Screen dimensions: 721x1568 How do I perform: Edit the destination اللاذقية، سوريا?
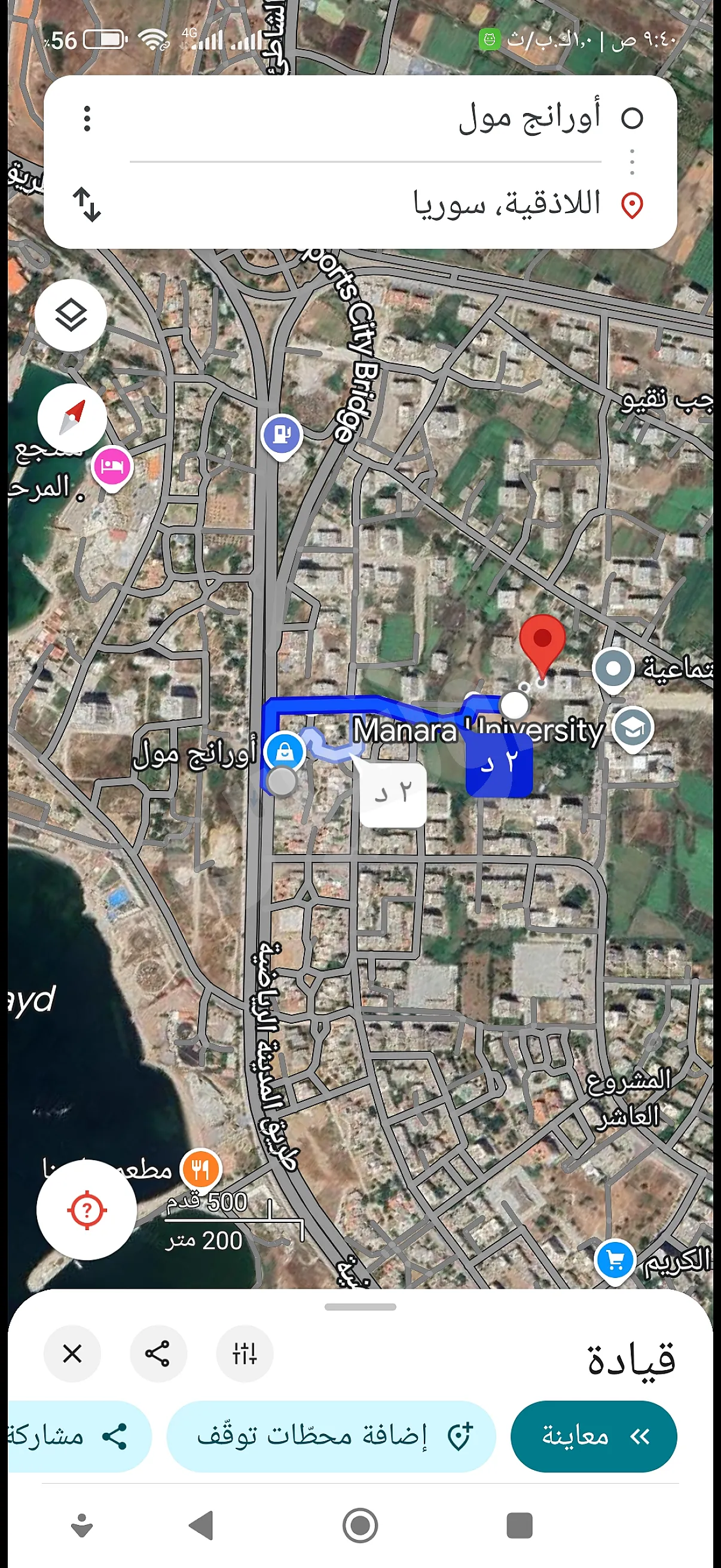coord(507,203)
